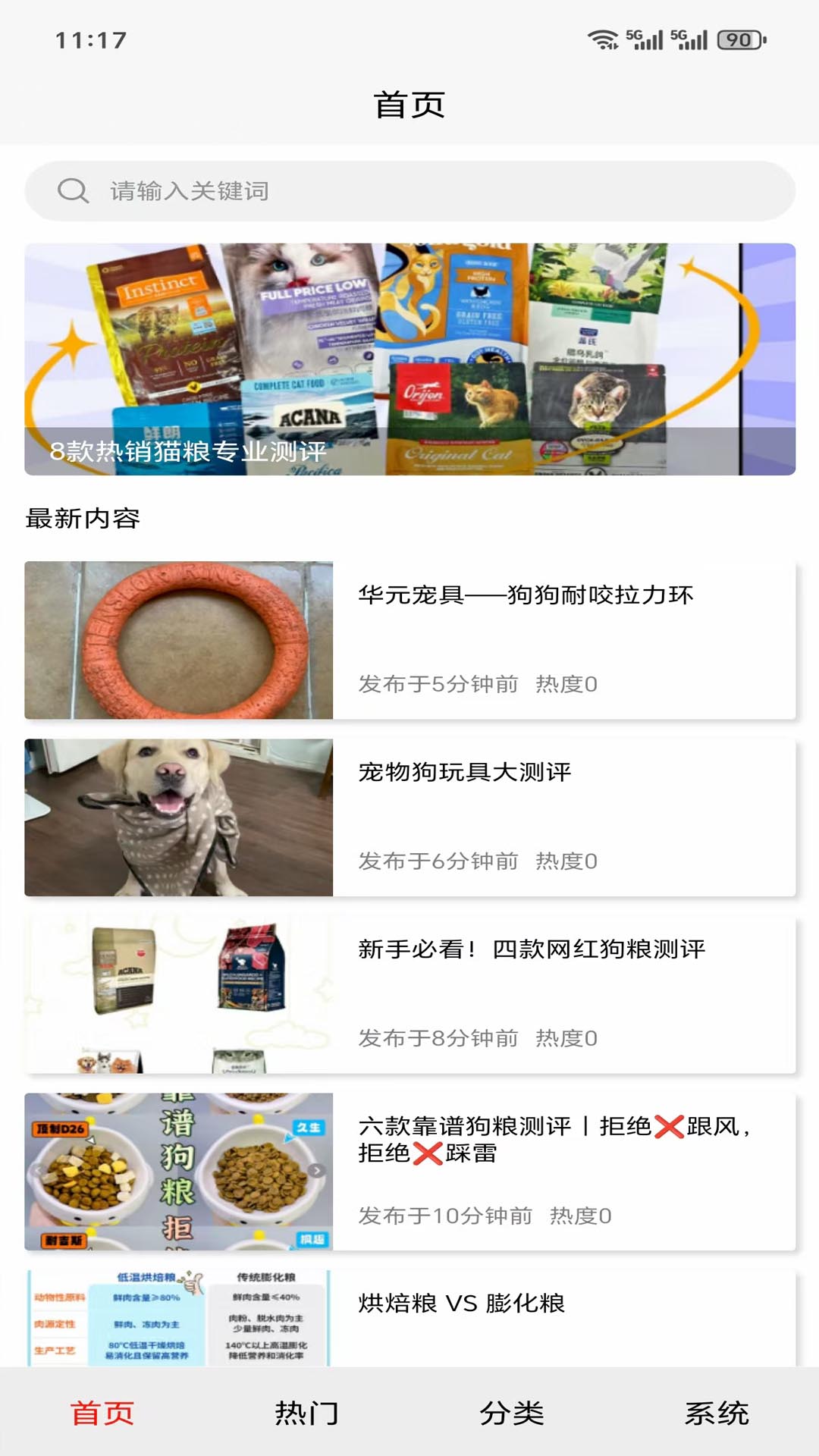Tap the orange pull-ring toy thumbnail
The image size is (819, 1456).
(x=179, y=639)
